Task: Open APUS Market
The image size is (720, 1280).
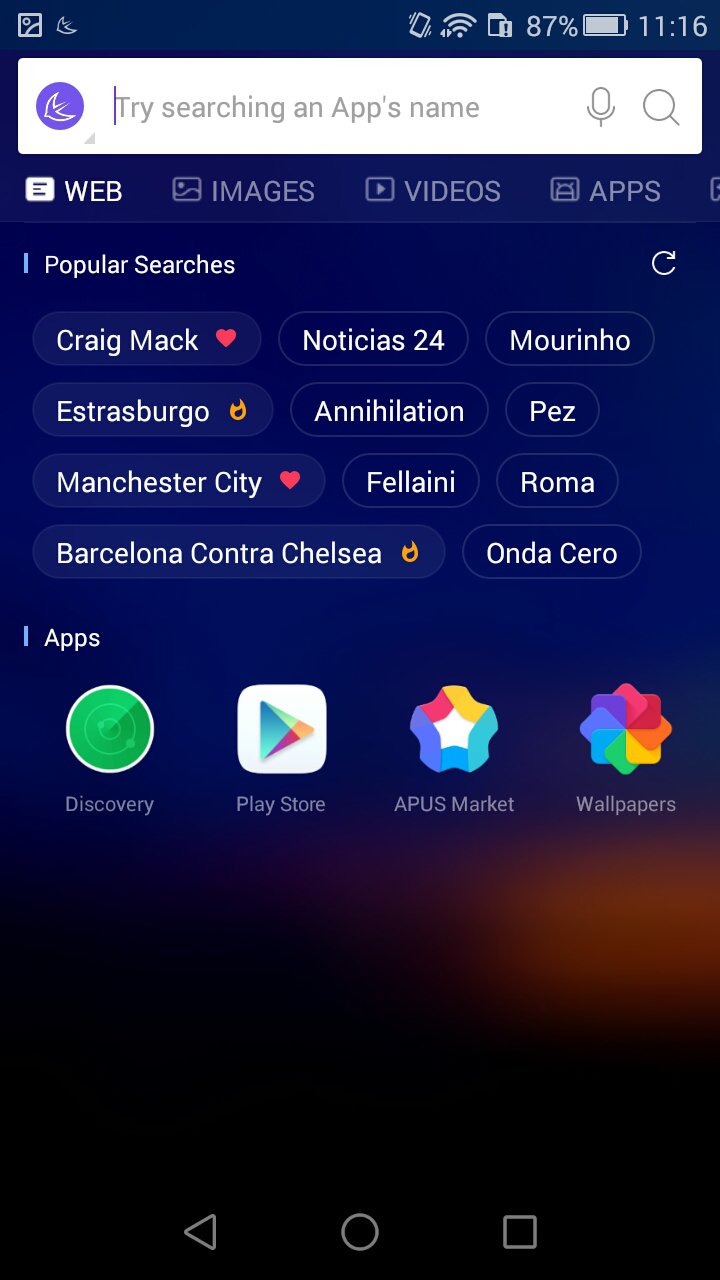Action: 453,728
